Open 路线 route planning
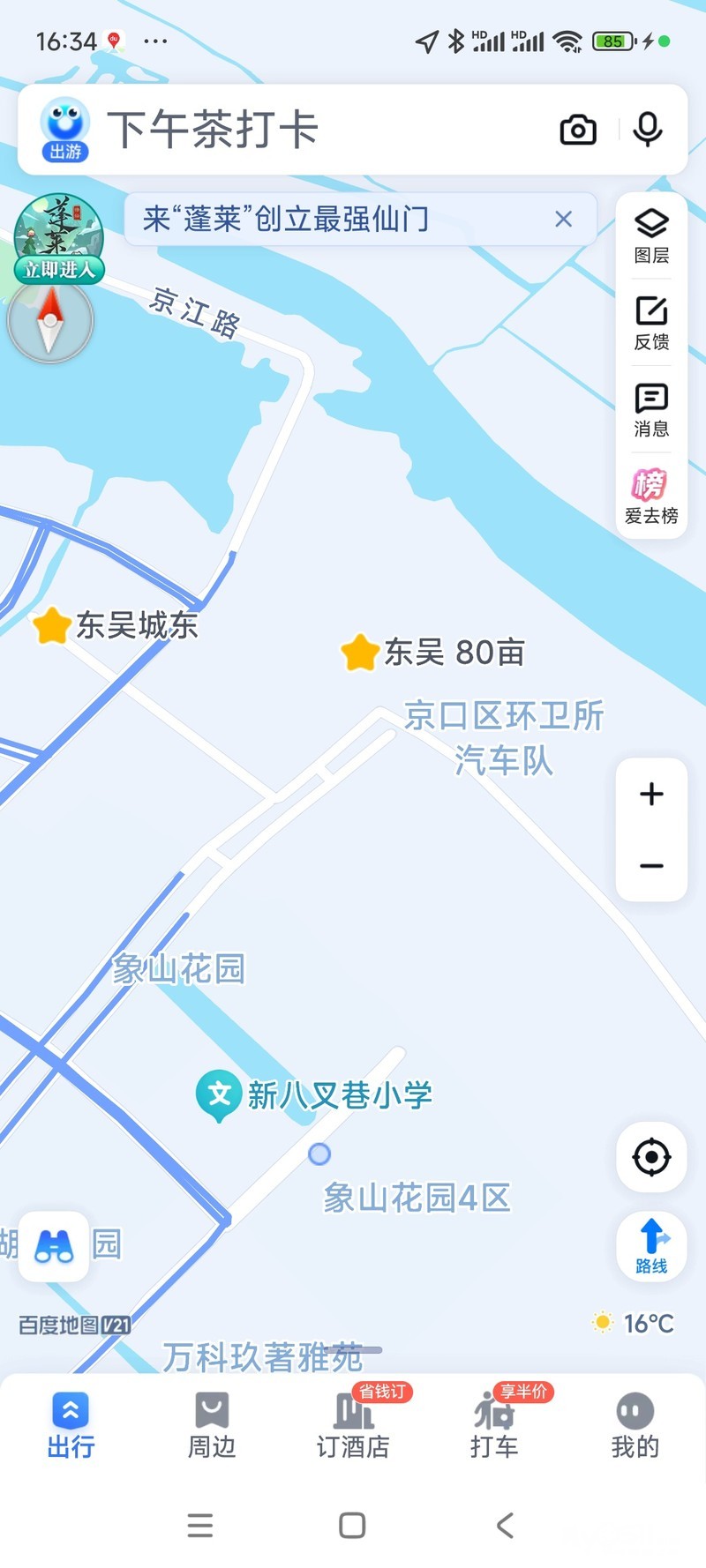The image size is (706, 1568). [x=651, y=1246]
